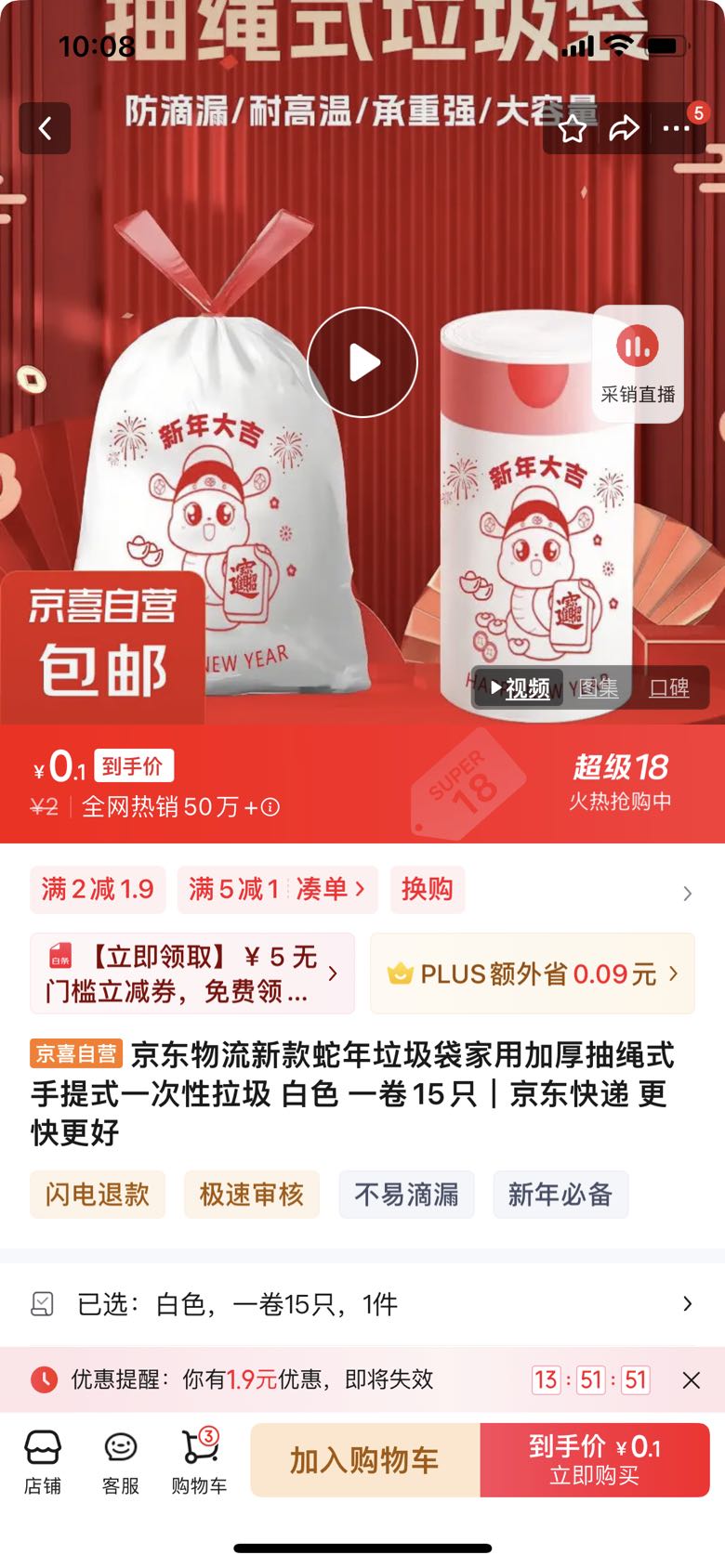Open the 已选 specification selector row
The width and height of the screenshot is (725, 1568).
click(362, 1304)
